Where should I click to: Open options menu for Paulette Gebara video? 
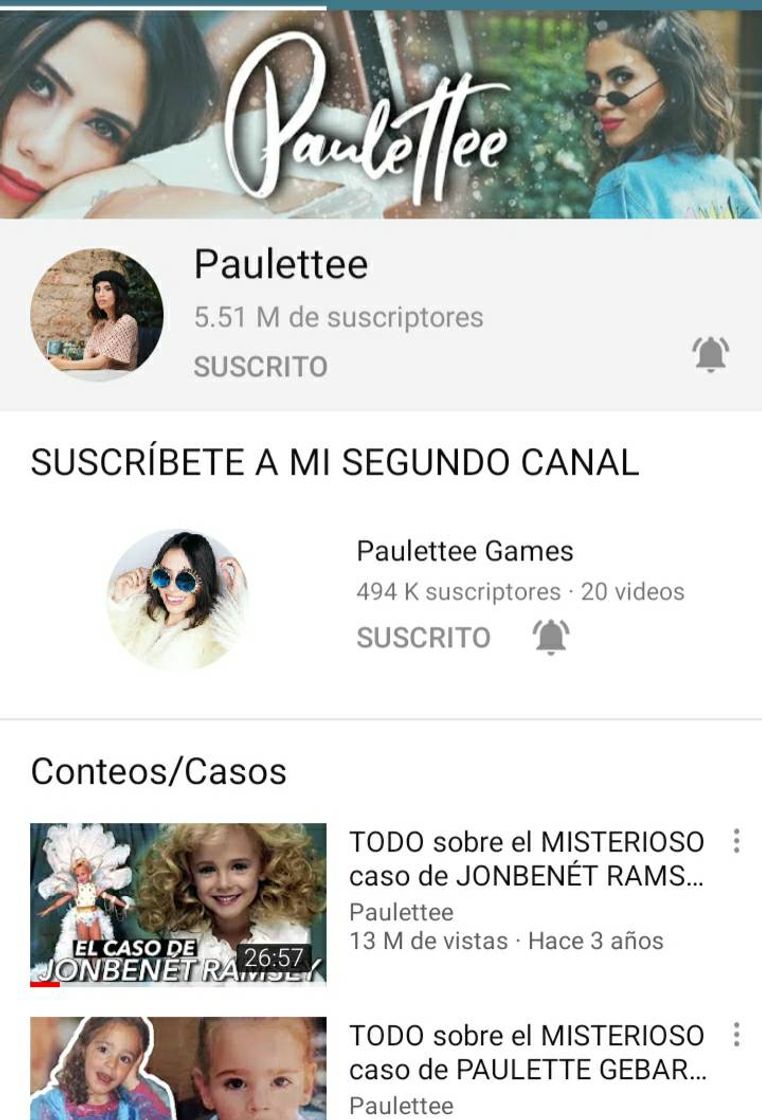click(x=736, y=1034)
